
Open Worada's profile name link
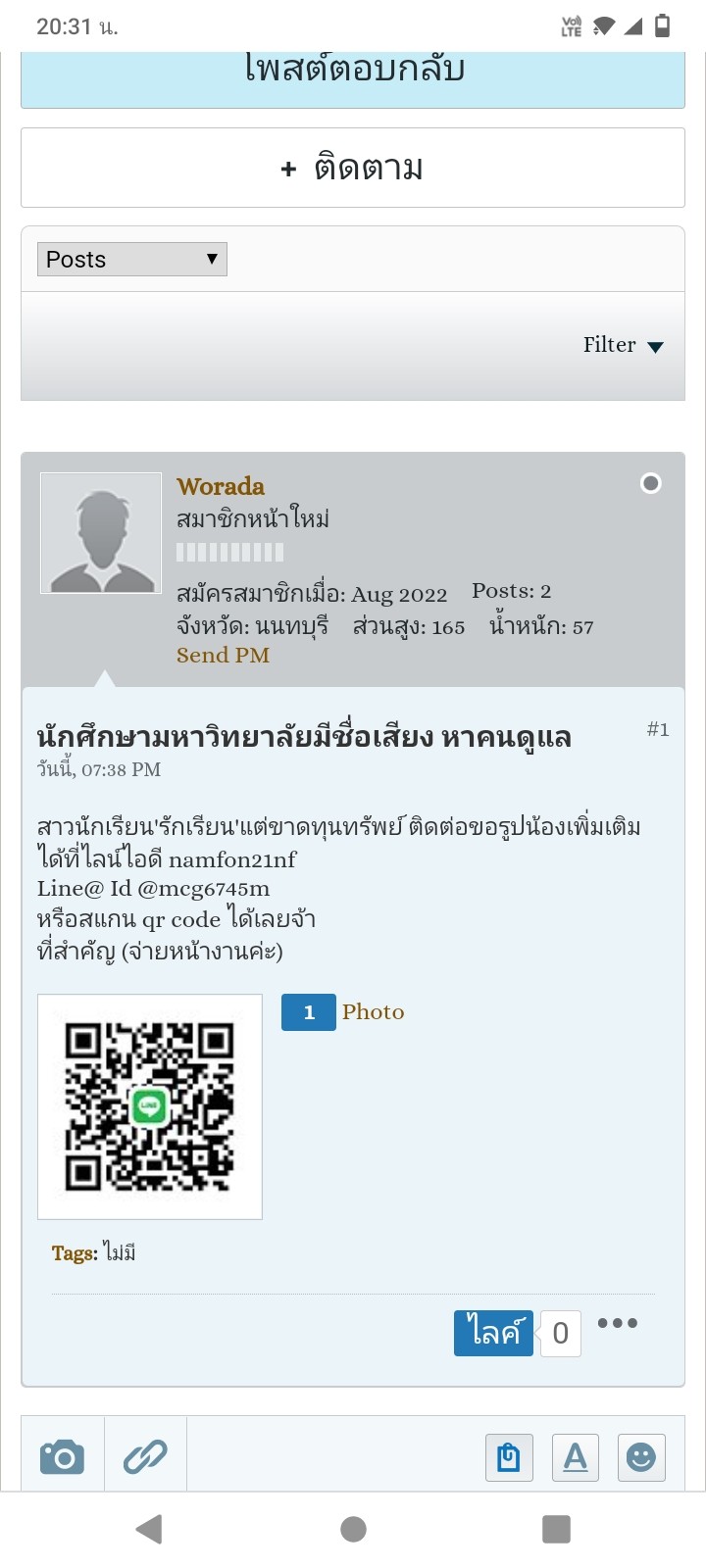tap(221, 486)
